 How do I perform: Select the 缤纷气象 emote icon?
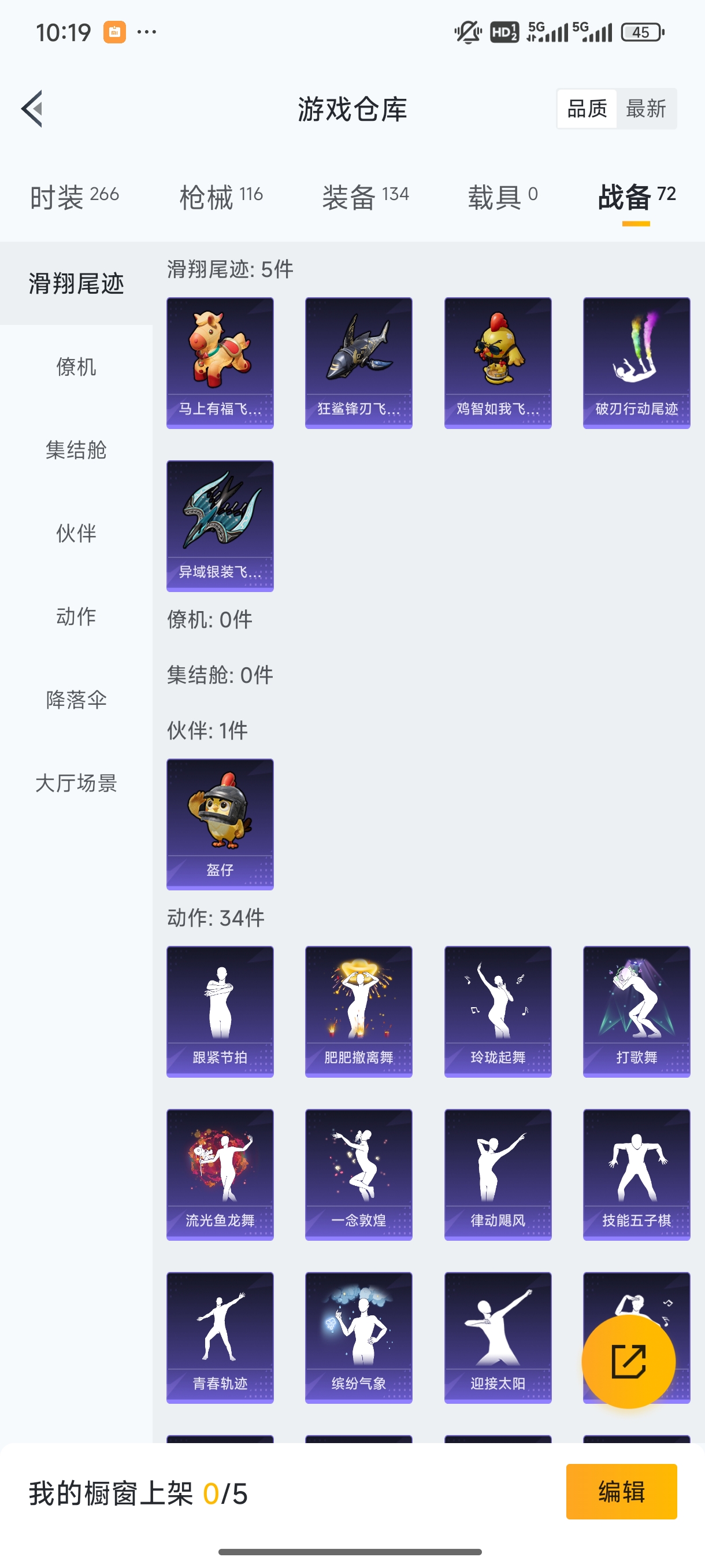358,1339
